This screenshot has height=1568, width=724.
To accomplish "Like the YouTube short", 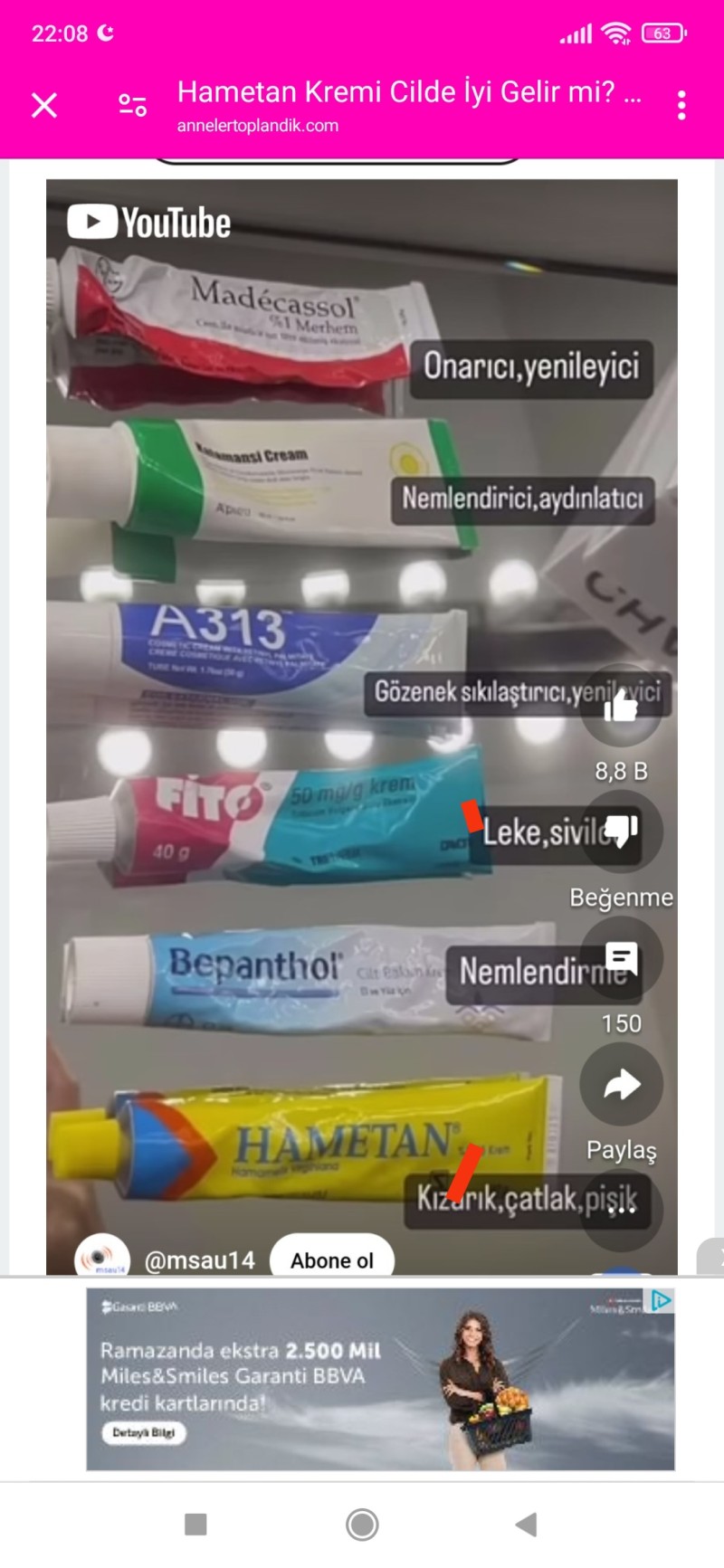I will point(621,705).
